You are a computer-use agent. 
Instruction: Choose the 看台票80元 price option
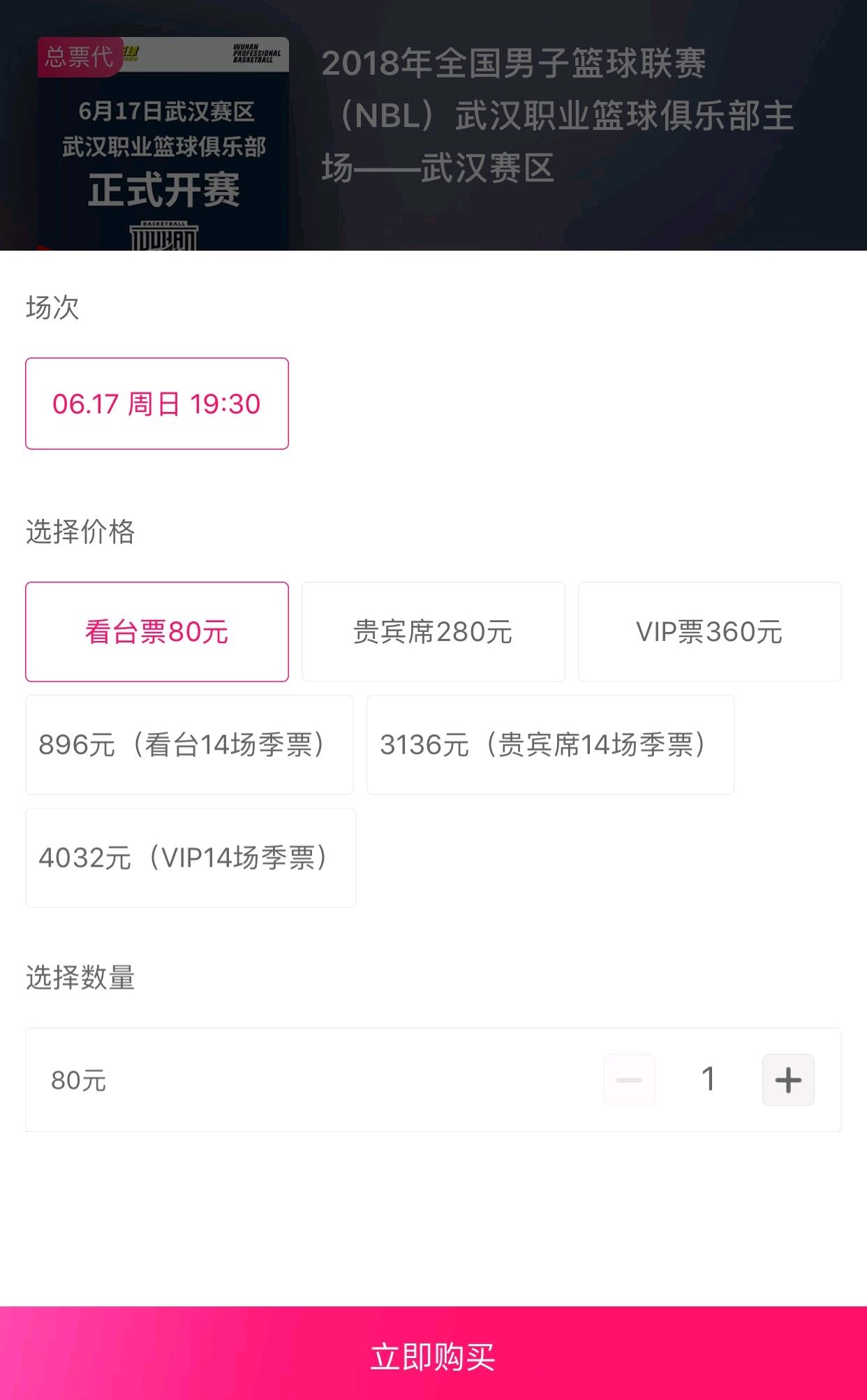(x=156, y=632)
